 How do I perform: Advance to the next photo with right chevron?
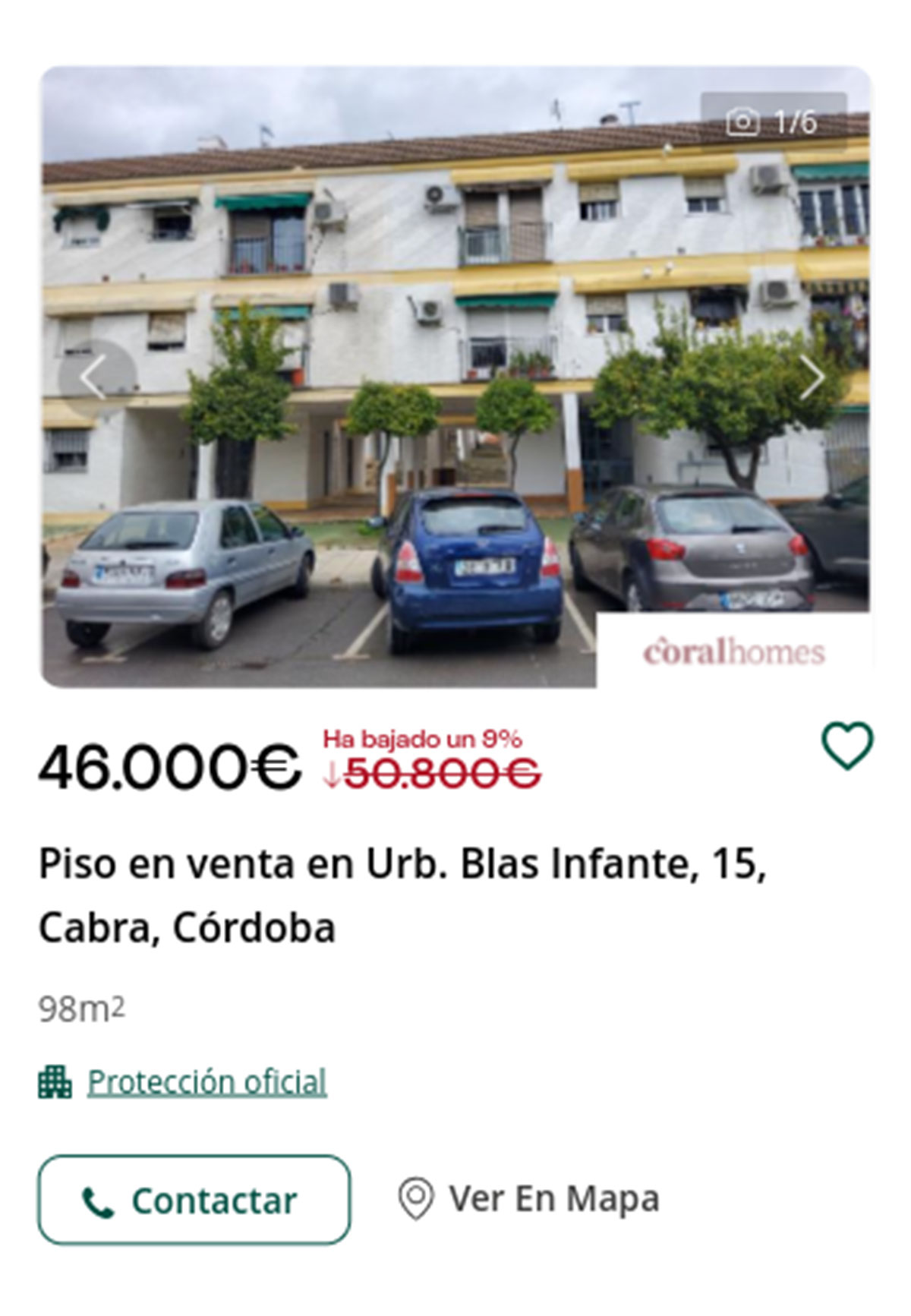coord(816,377)
